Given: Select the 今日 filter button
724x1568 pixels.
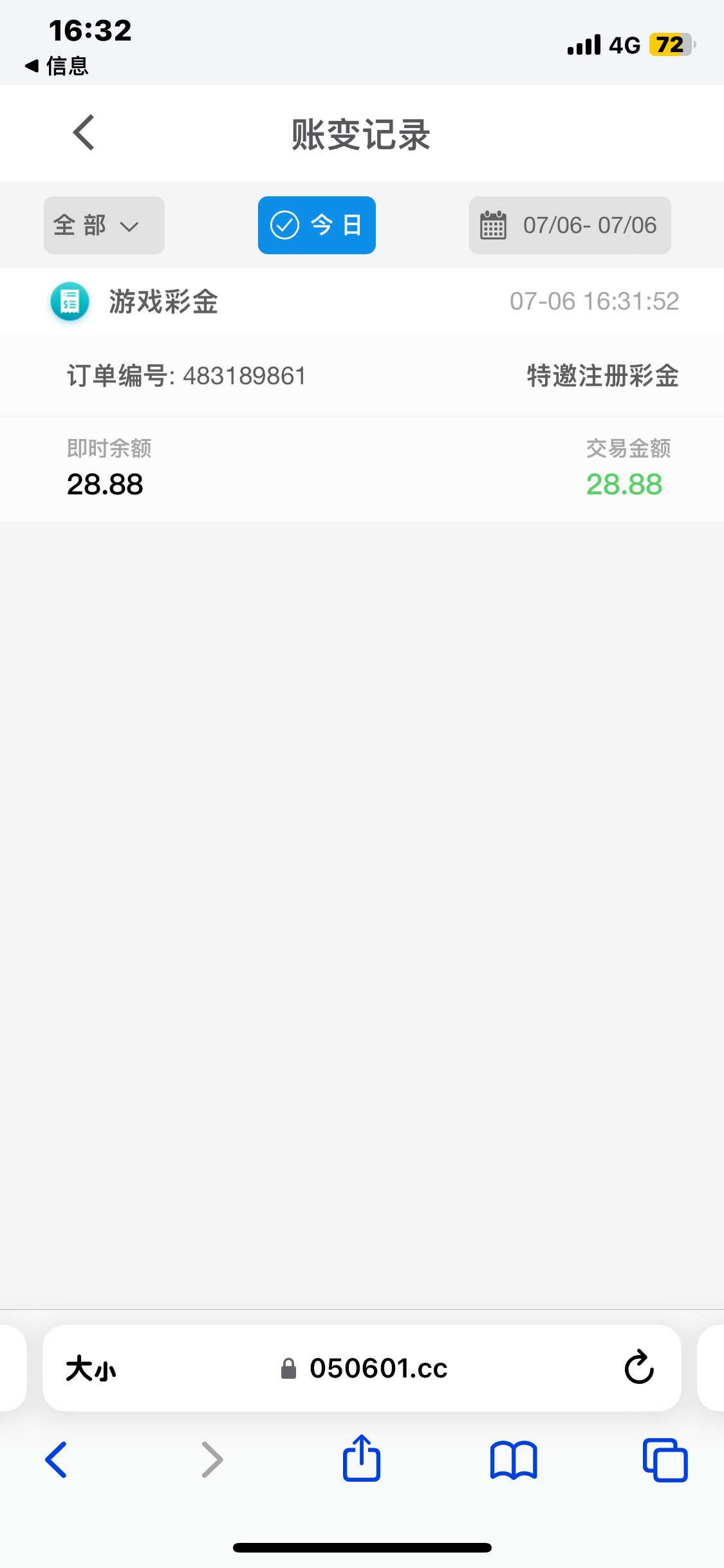Looking at the screenshot, I should (x=317, y=225).
